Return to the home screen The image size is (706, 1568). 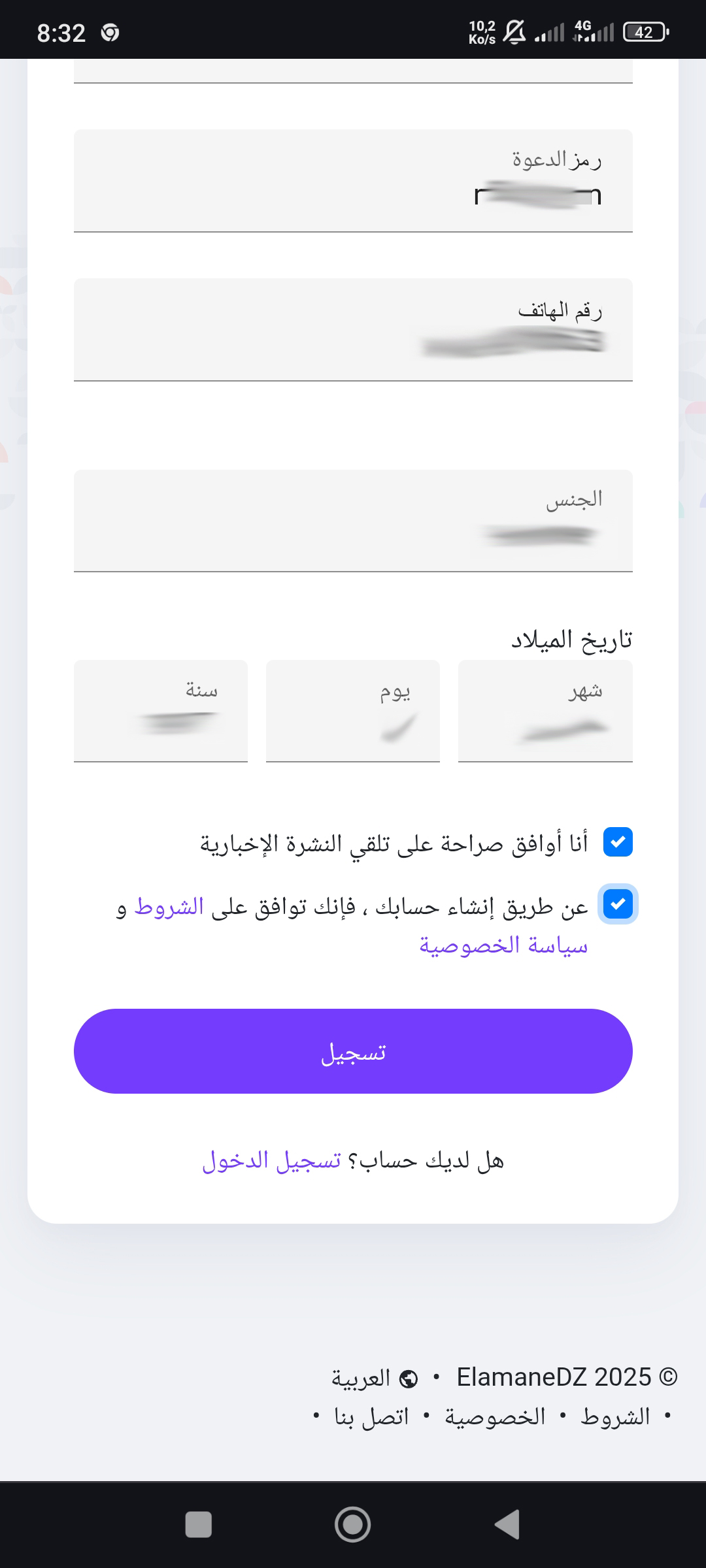pos(353,1525)
